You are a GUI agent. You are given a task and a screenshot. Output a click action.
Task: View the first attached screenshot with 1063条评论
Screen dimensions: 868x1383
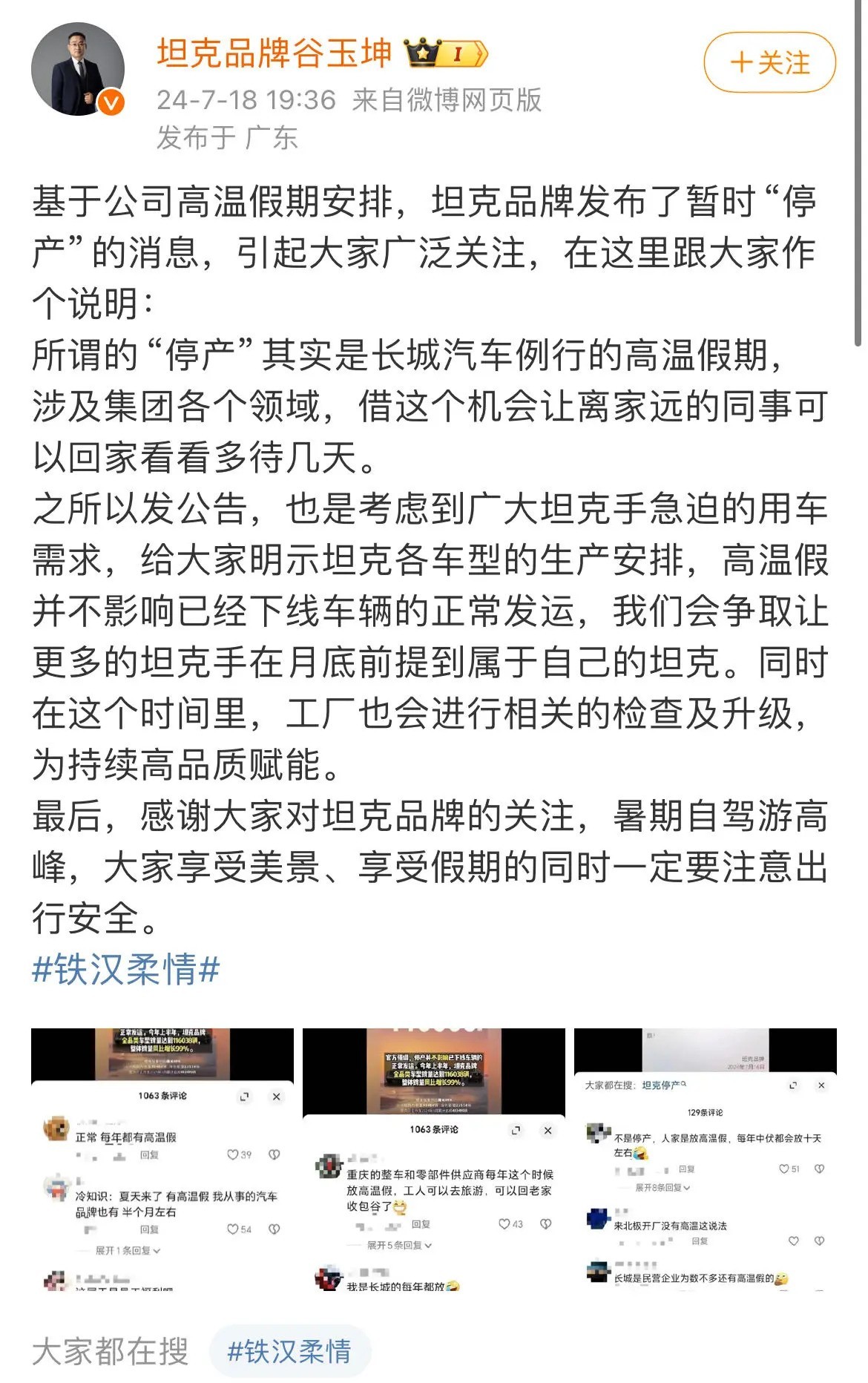162,1158
